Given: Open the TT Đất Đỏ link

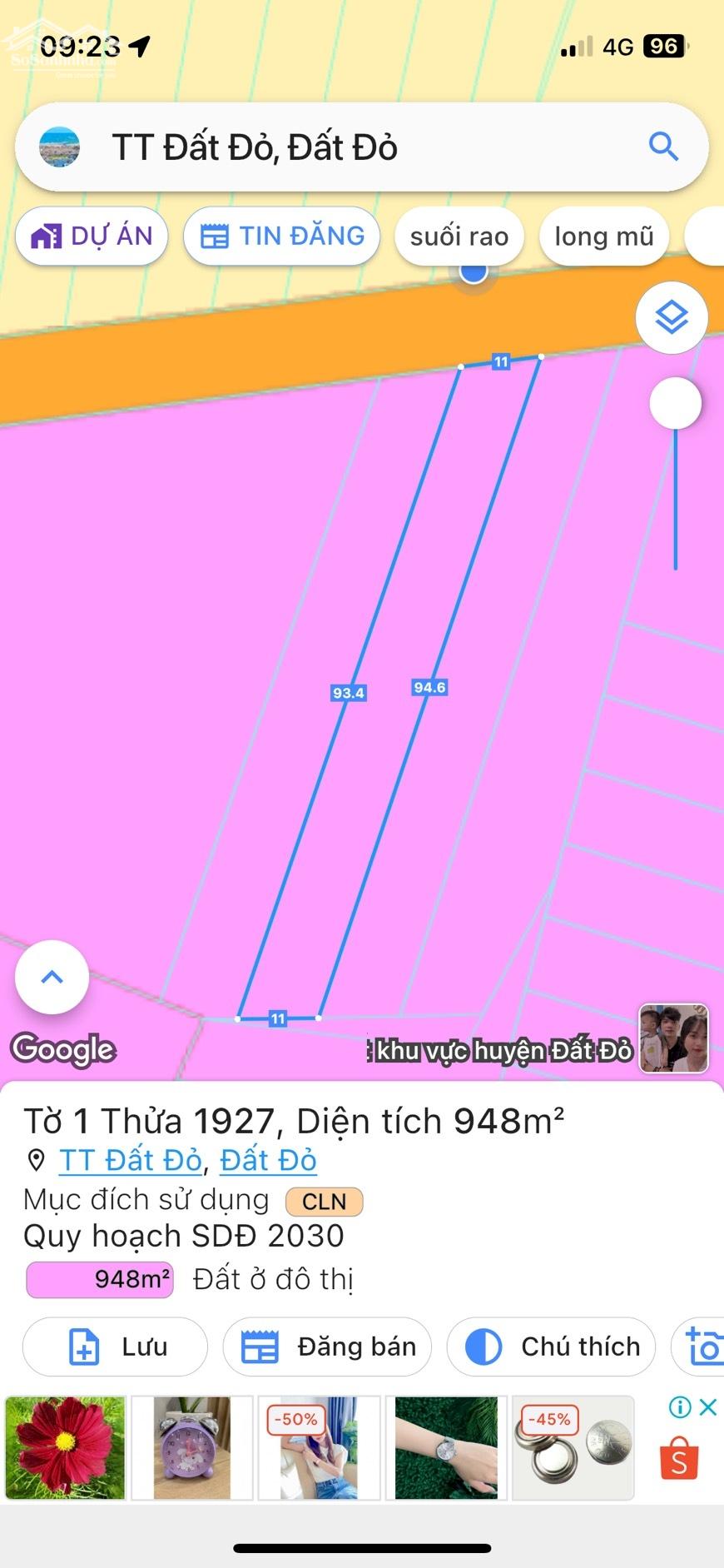Looking at the screenshot, I should 131,1160.
